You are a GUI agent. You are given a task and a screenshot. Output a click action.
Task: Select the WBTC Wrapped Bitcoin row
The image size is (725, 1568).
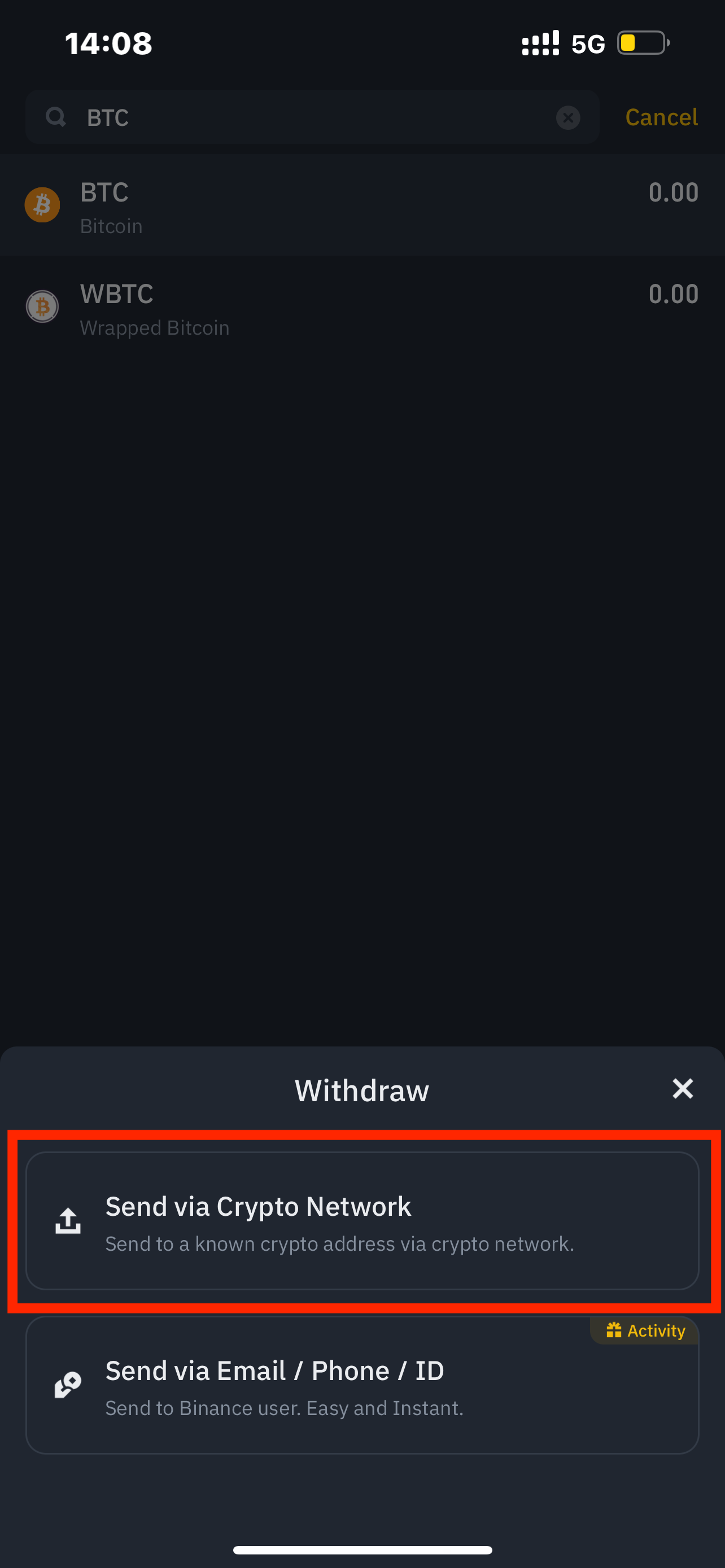[362, 307]
